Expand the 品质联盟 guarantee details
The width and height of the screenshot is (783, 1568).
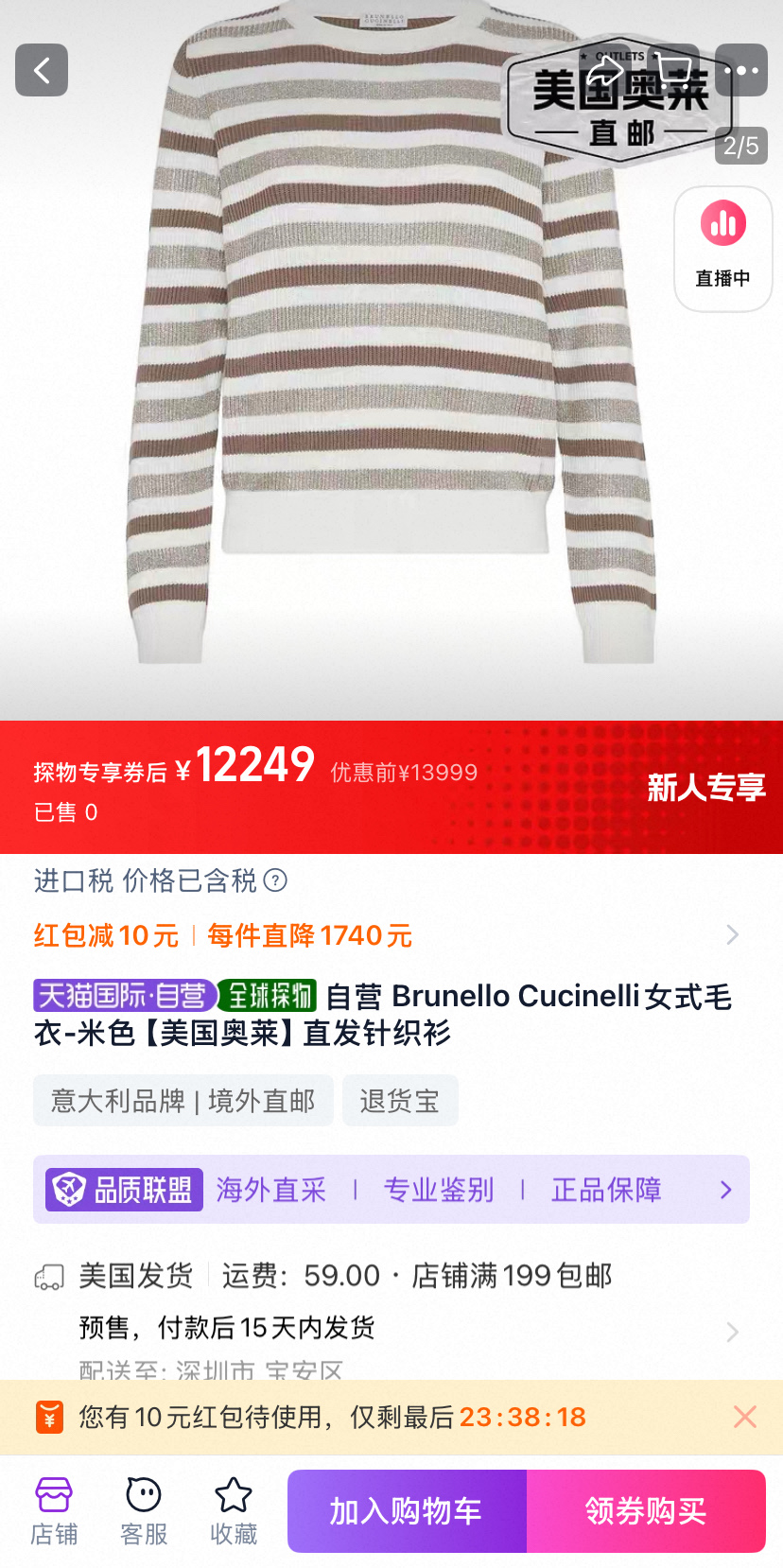pos(725,1190)
